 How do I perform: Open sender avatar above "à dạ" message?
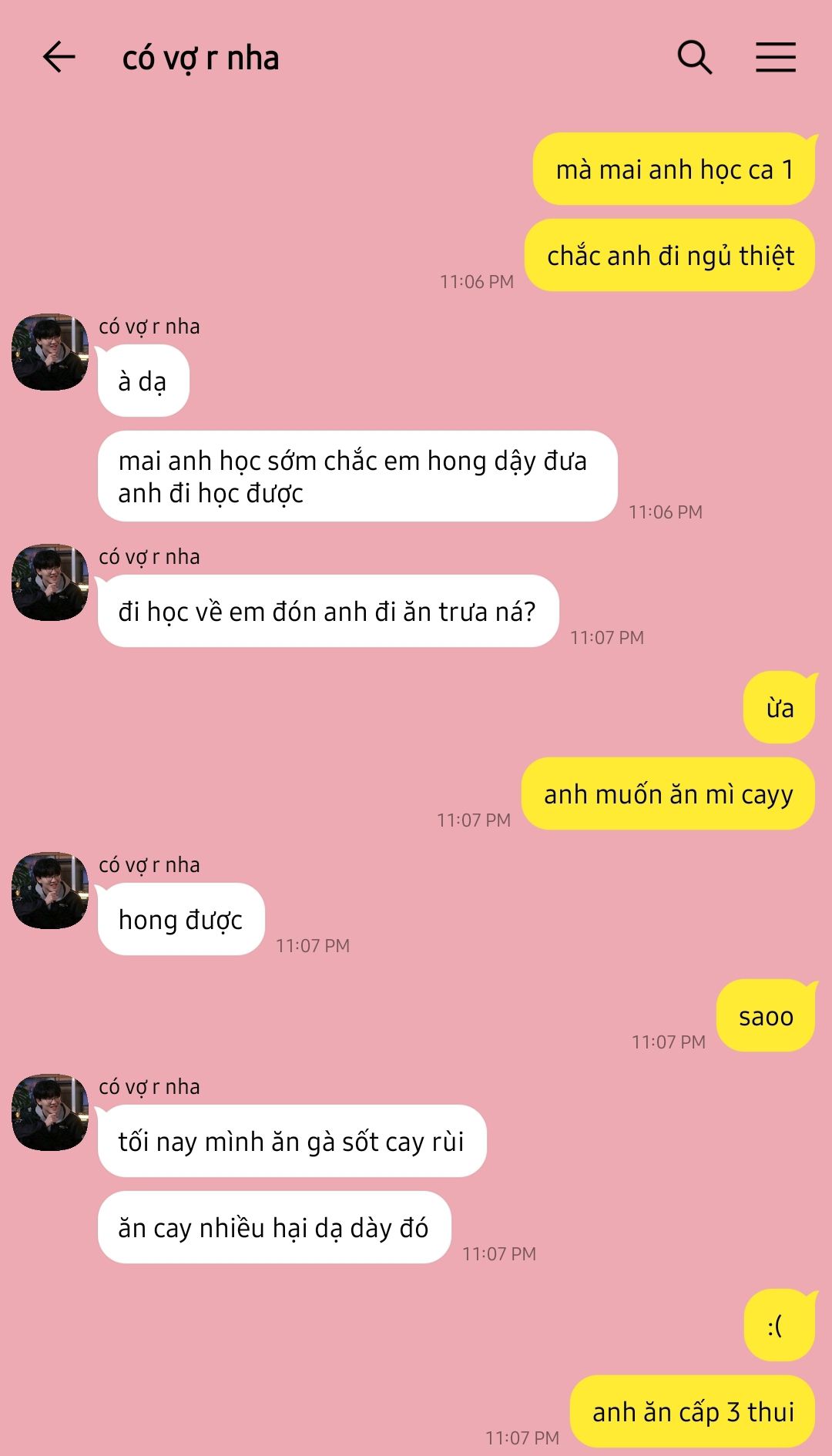point(50,351)
